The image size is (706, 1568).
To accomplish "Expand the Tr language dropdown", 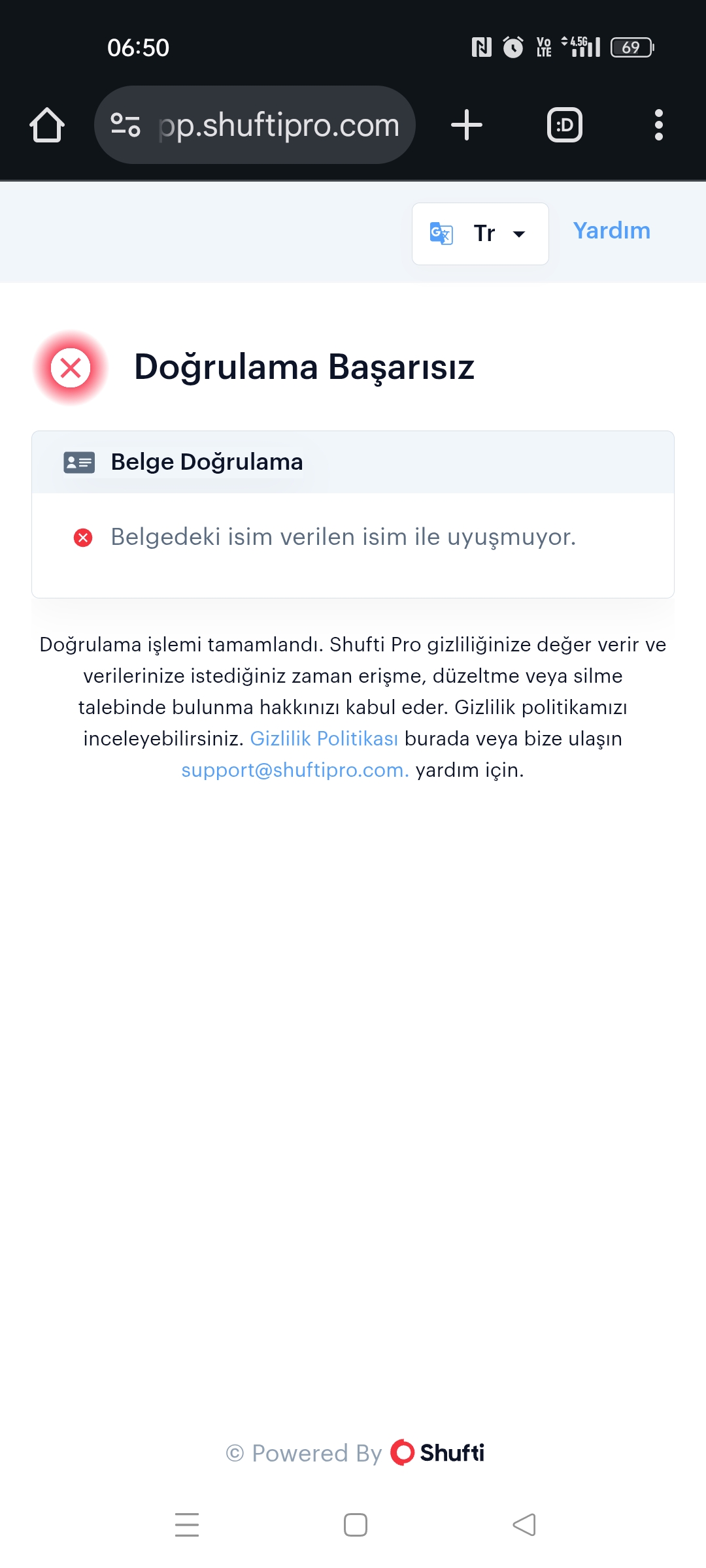I will (480, 234).
